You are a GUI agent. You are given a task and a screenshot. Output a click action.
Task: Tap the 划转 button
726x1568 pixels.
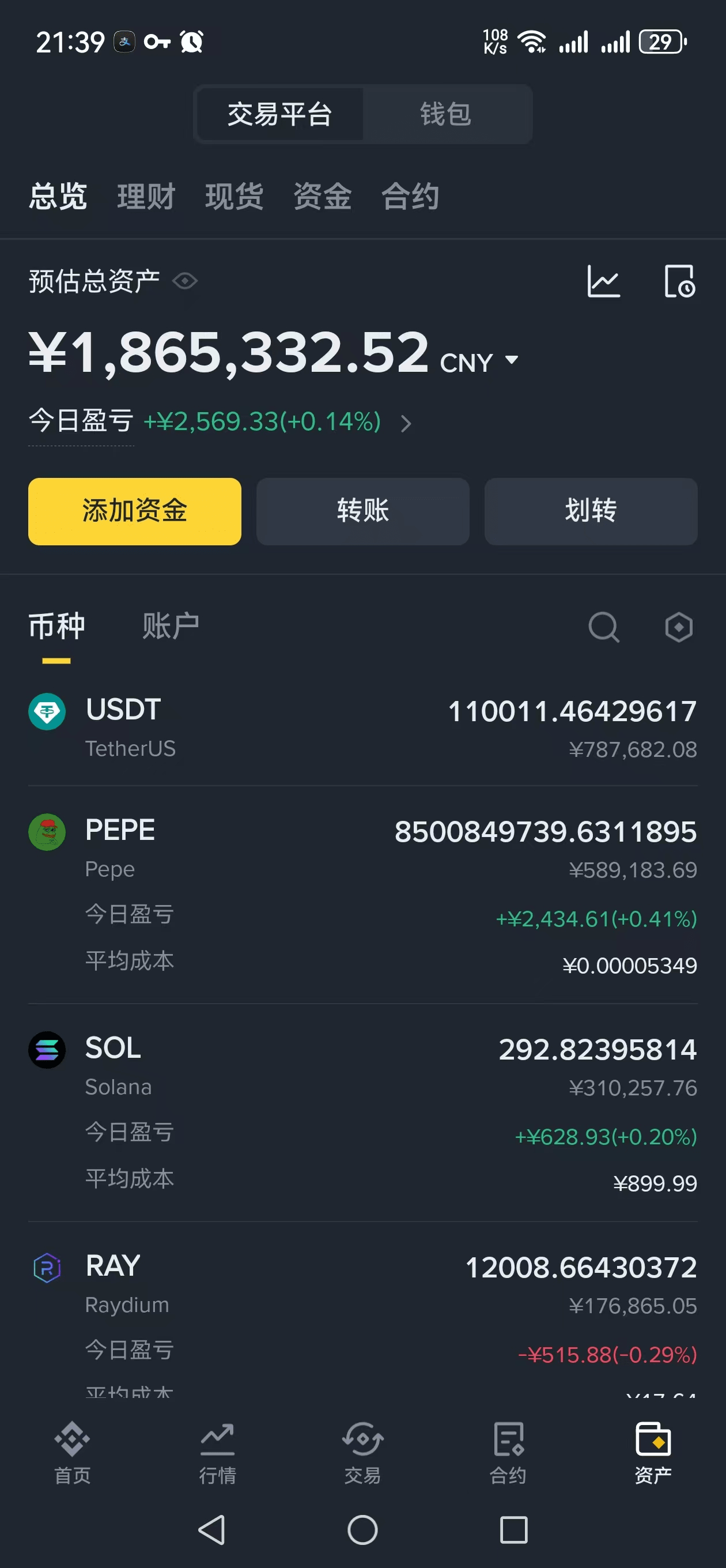point(591,511)
